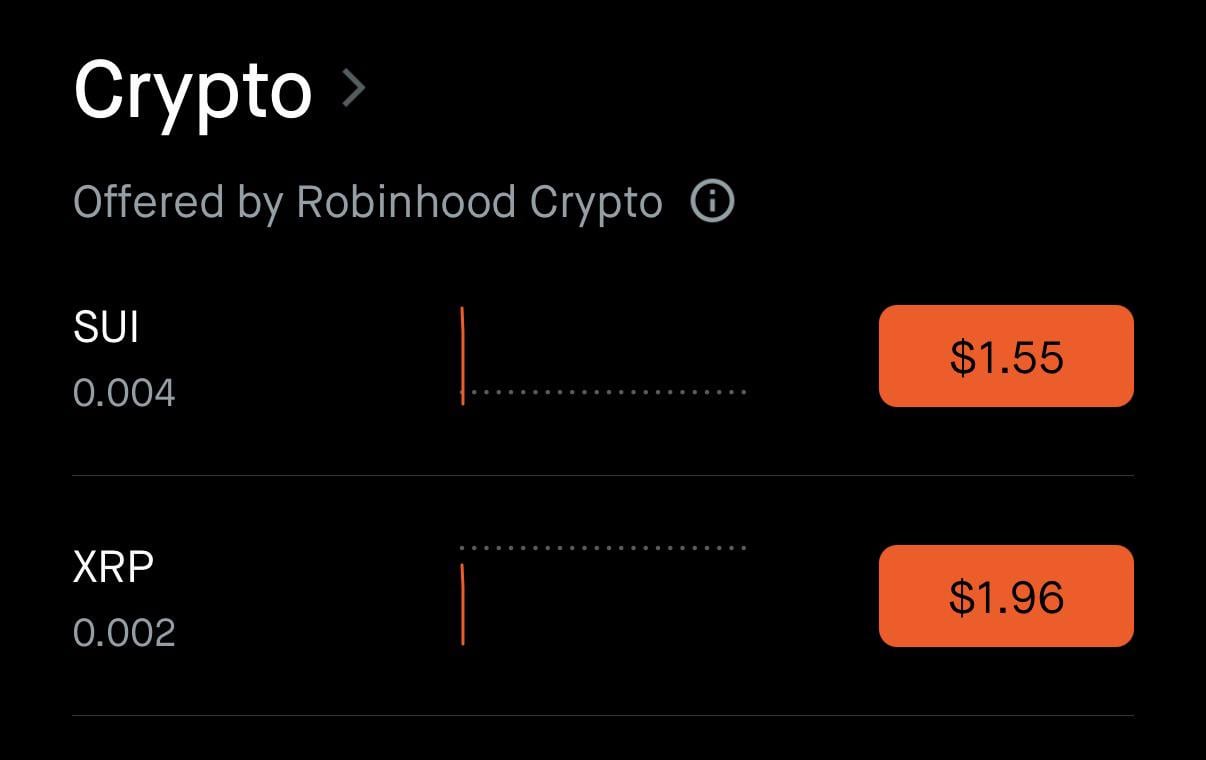Tap the $1.55 SUI price button
The image size is (1206, 760).
coord(1006,356)
